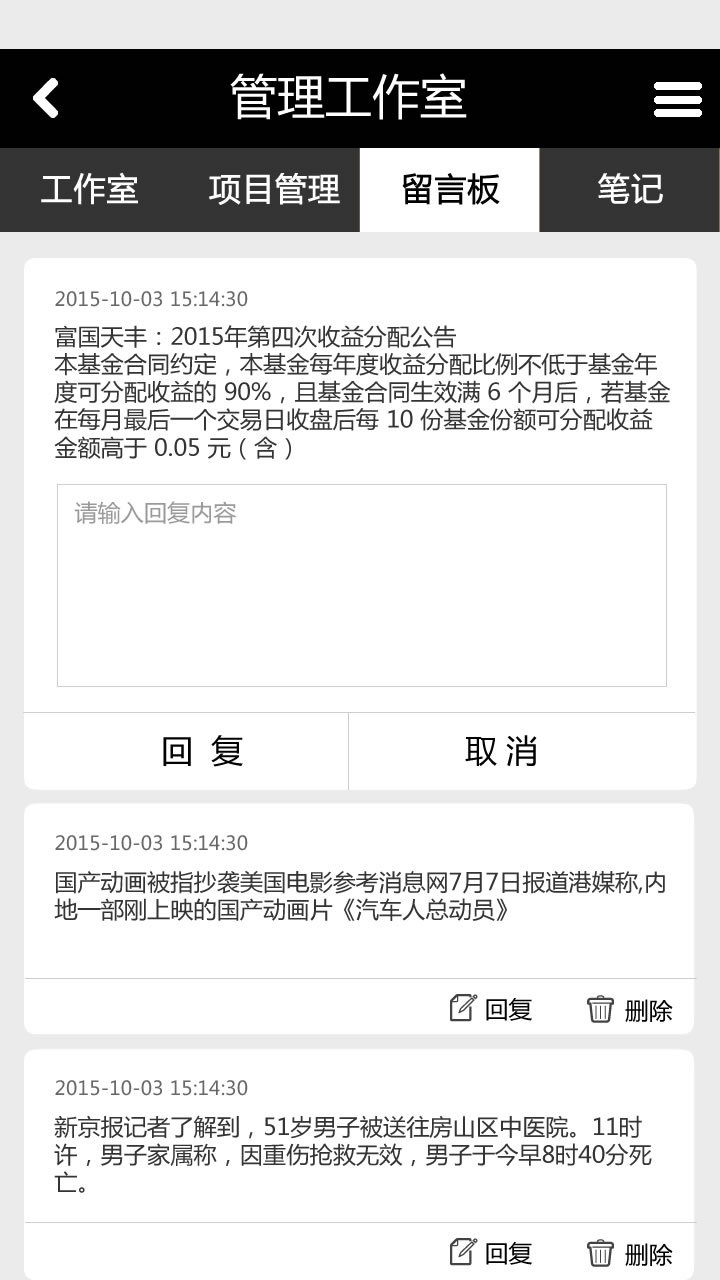Switch to the 工作室 tab

tap(89, 190)
